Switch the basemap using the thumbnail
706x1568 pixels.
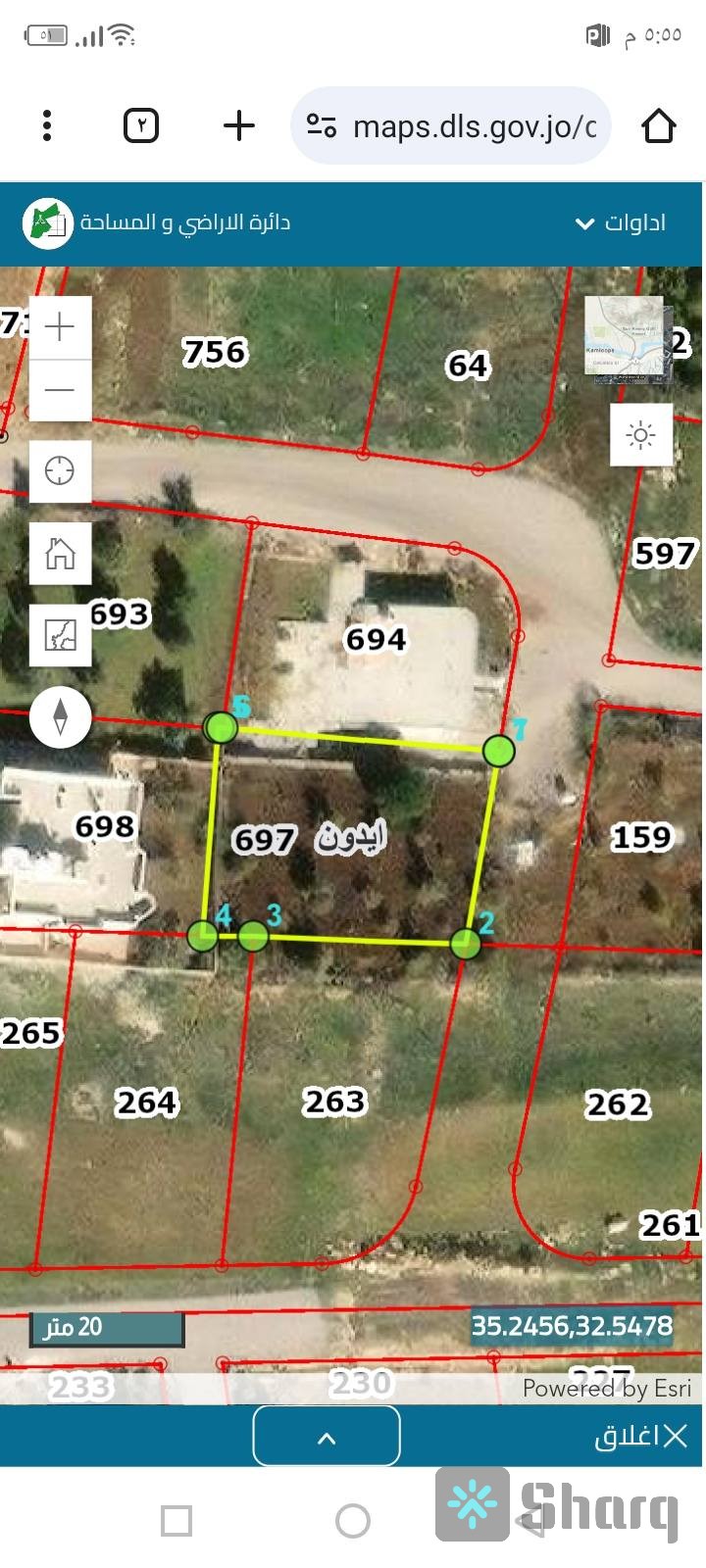[x=624, y=335]
